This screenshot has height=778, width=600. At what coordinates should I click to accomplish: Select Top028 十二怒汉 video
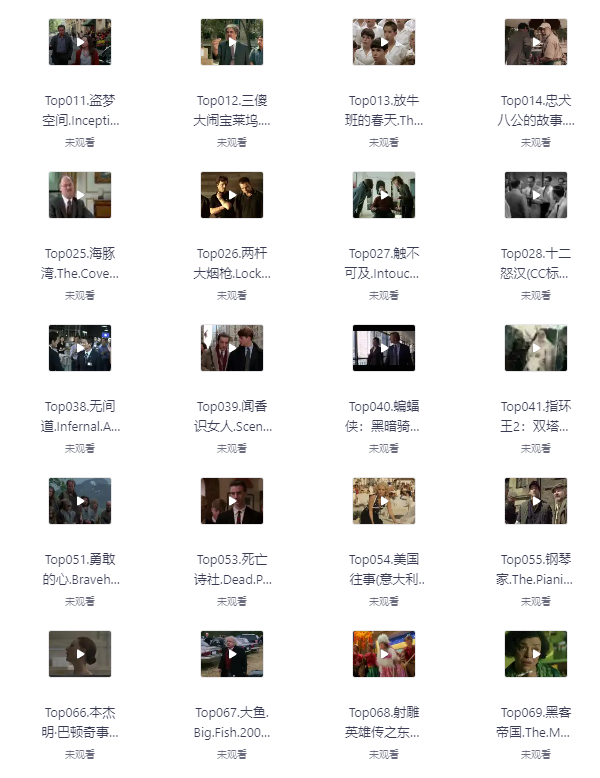click(536, 195)
